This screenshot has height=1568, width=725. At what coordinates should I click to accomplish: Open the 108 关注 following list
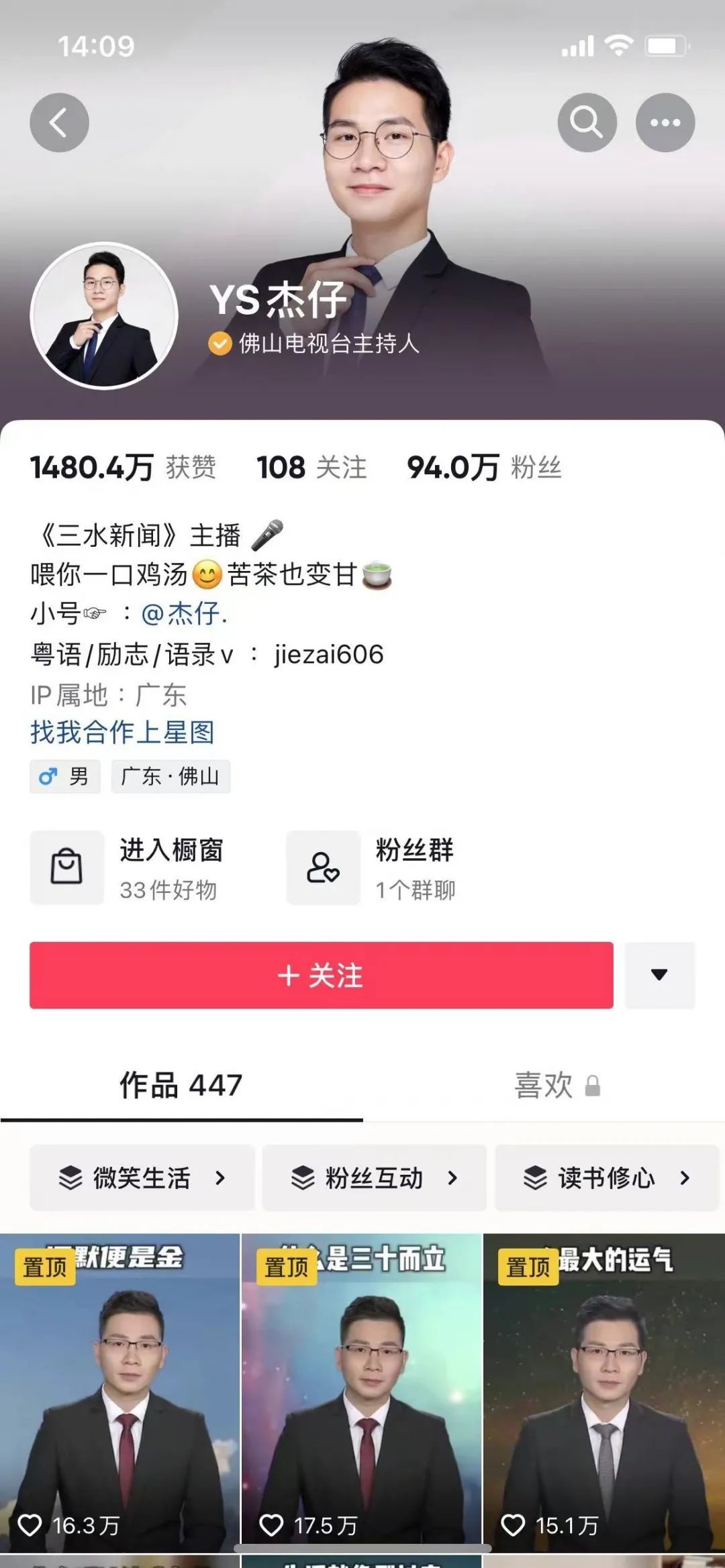pyautogui.click(x=311, y=467)
